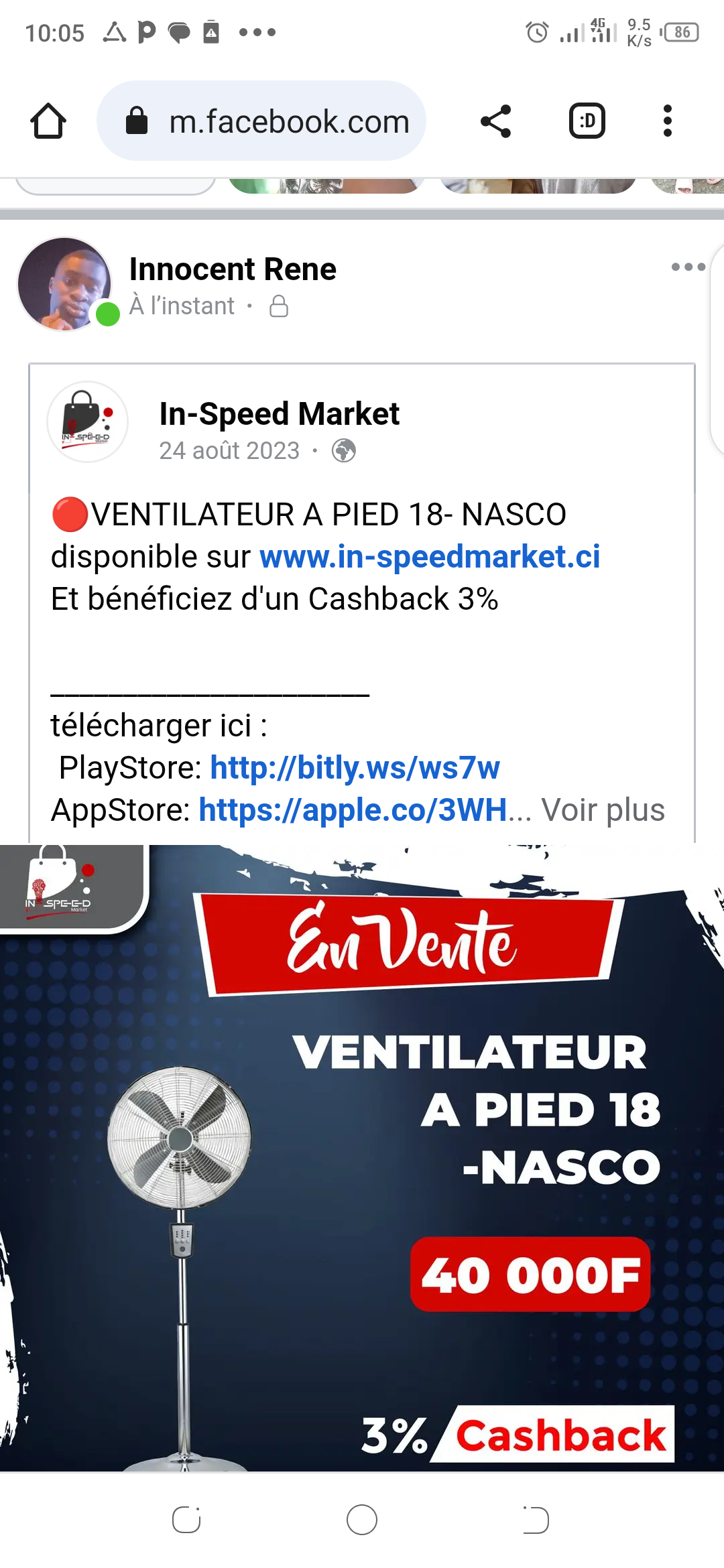The image size is (724, 1568).
Task: Open the Nasco ventilateur post image
Action: pyautogui.click(x=362, y=1159)
